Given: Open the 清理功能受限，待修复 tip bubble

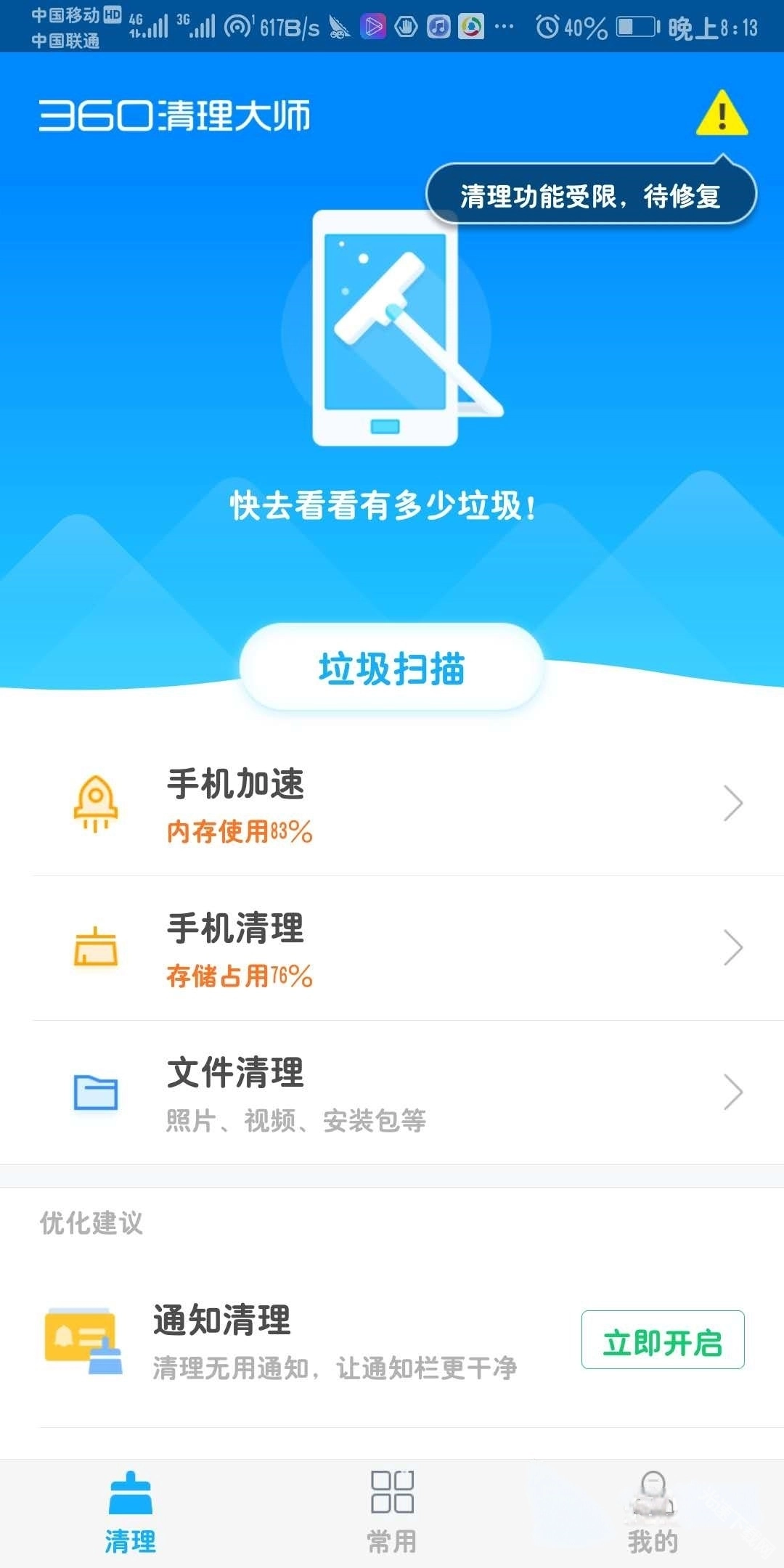Looking at the screenshot, I should coord(590,196).
